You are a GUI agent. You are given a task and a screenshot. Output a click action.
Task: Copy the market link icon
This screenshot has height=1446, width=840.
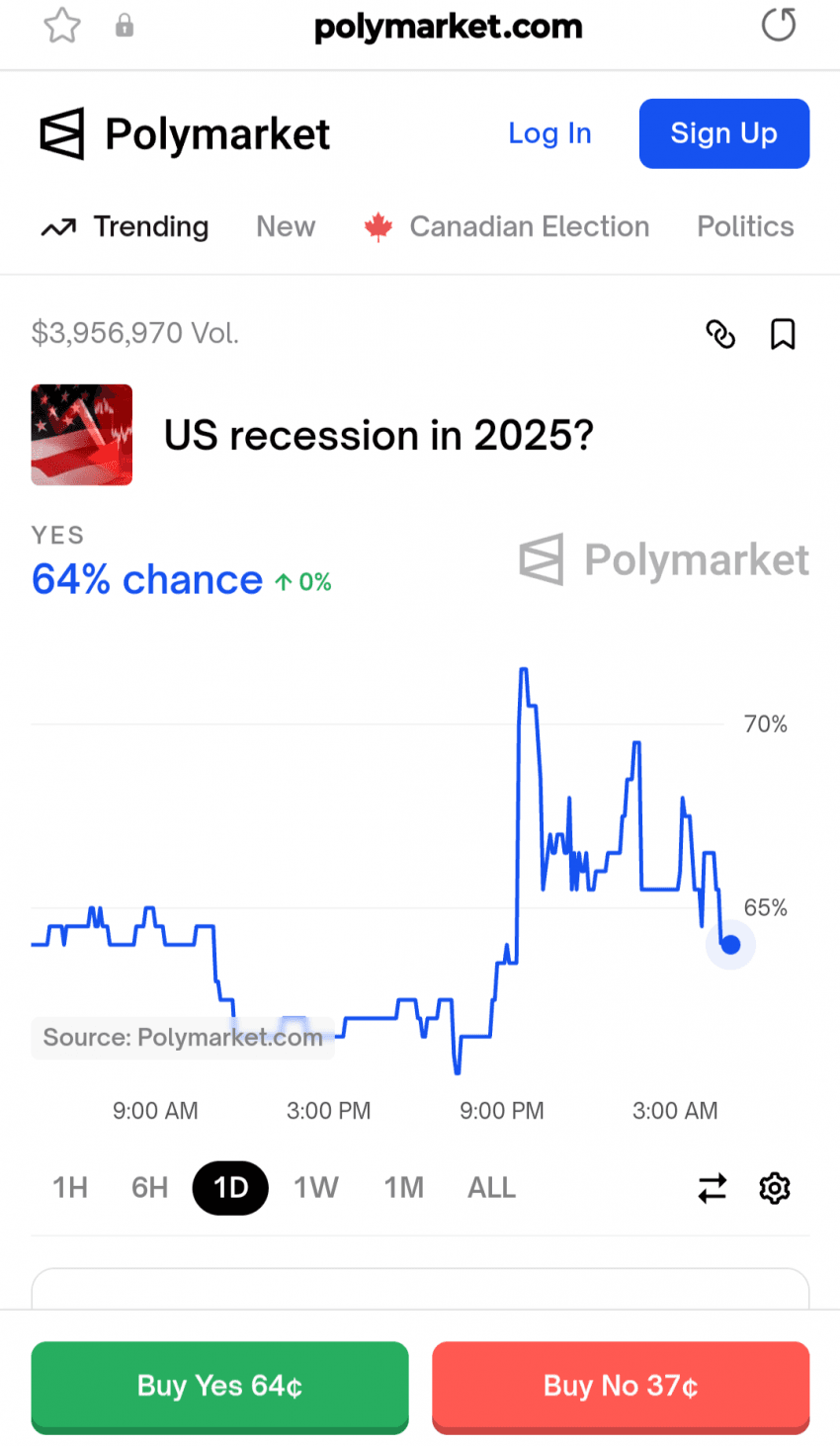(x=720, y=334)
